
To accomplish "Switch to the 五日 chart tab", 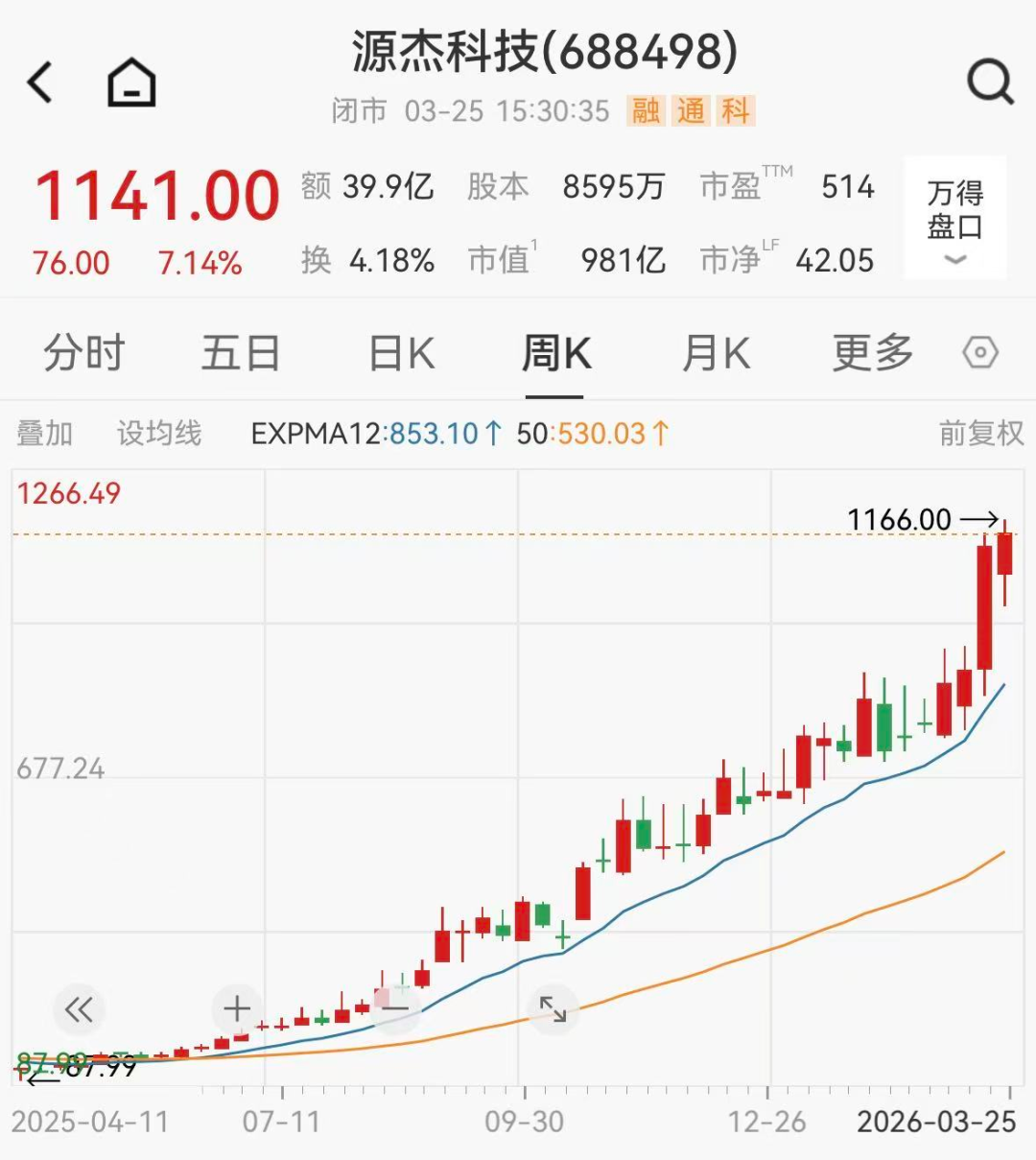I will coord(240,353).
